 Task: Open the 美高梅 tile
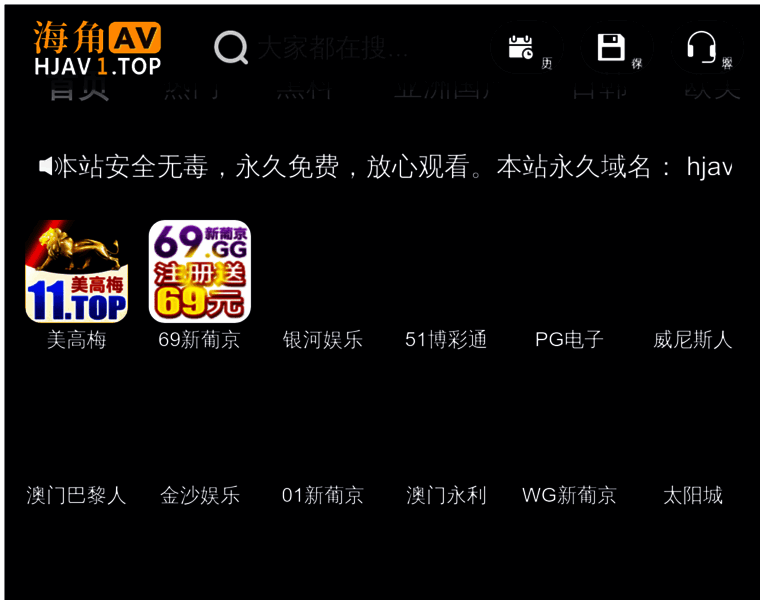[76, 272]
